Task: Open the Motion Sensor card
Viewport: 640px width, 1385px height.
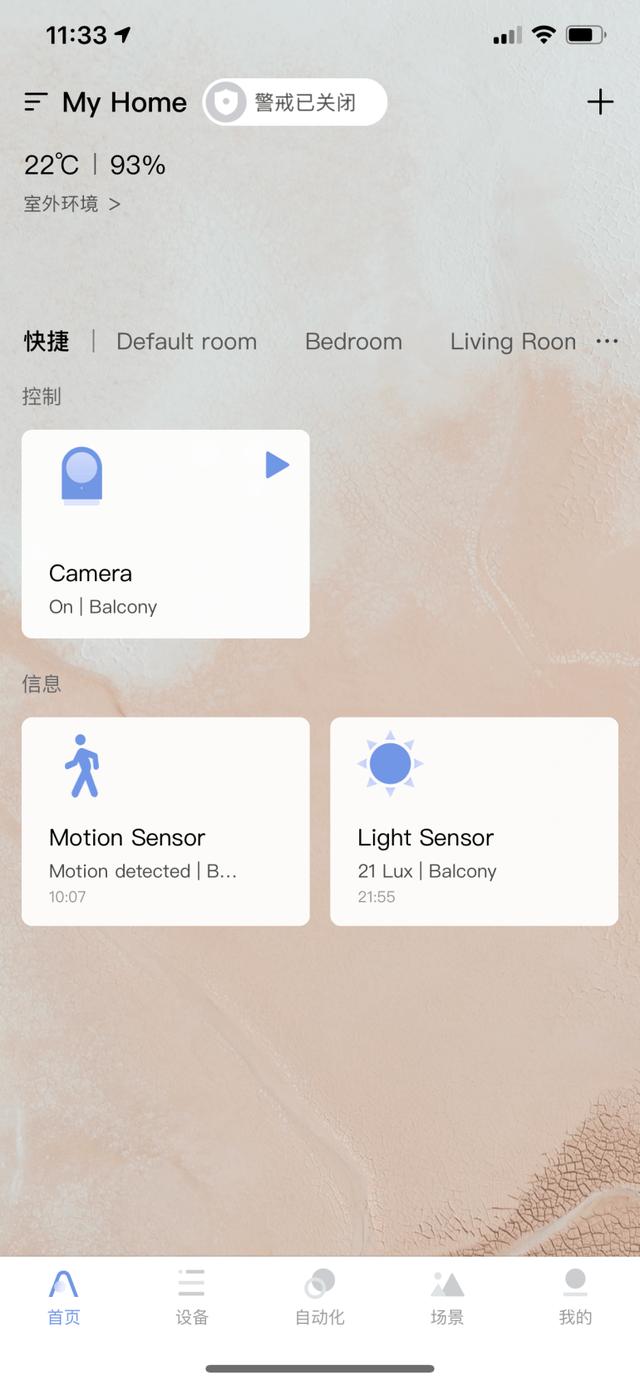Action: [165, 821]
